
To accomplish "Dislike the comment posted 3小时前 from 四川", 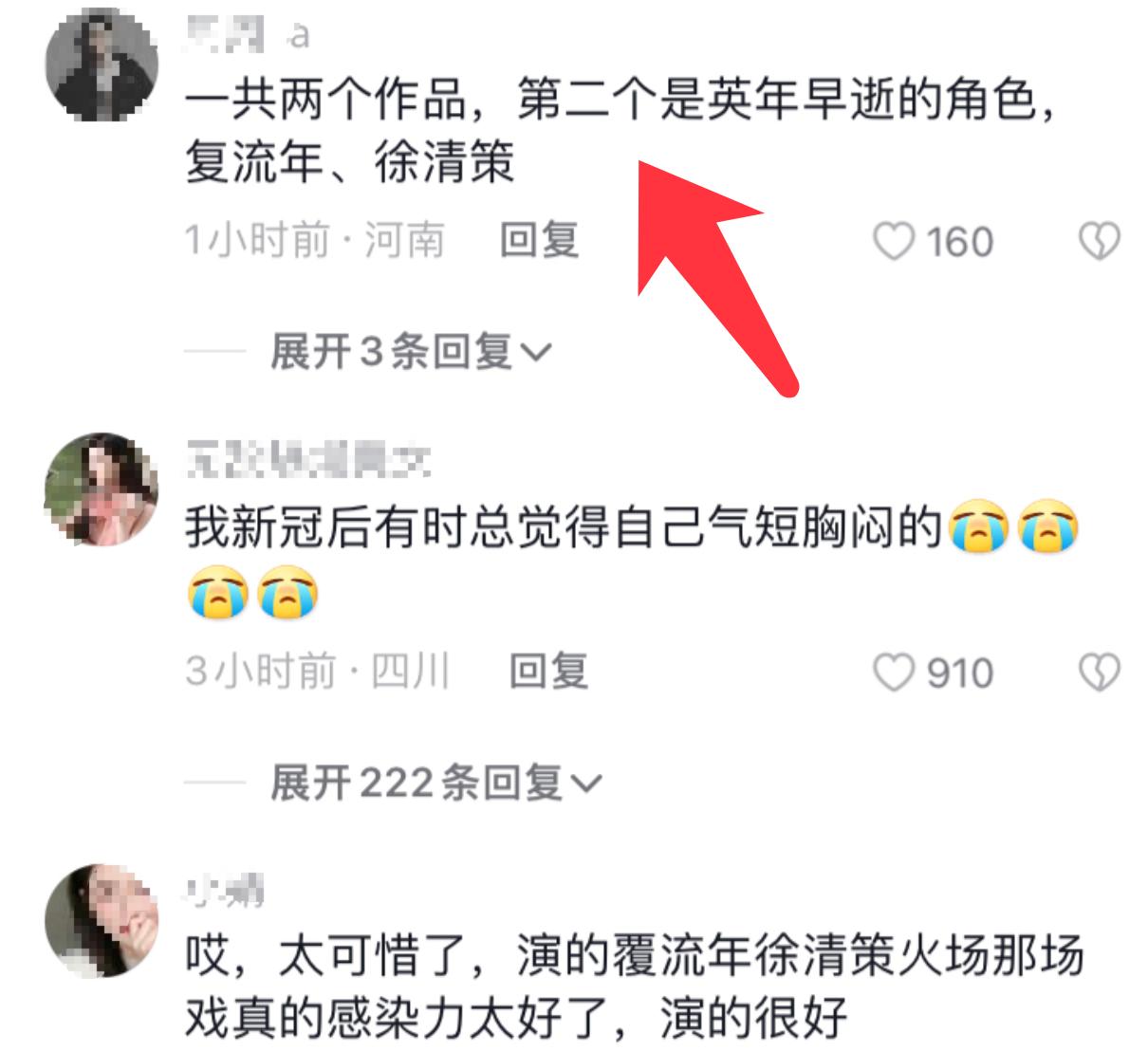I will point(1099,673).
